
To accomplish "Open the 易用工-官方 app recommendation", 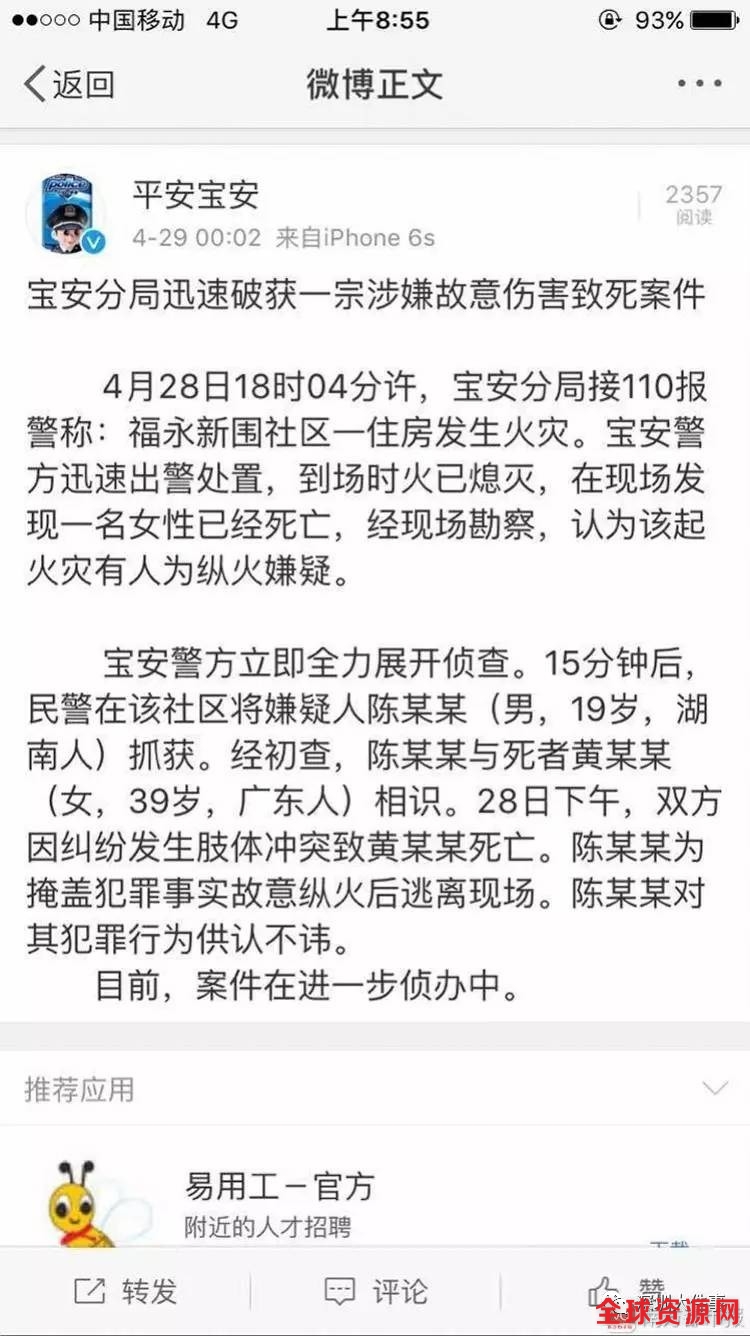I will [x=375, y=1198].
